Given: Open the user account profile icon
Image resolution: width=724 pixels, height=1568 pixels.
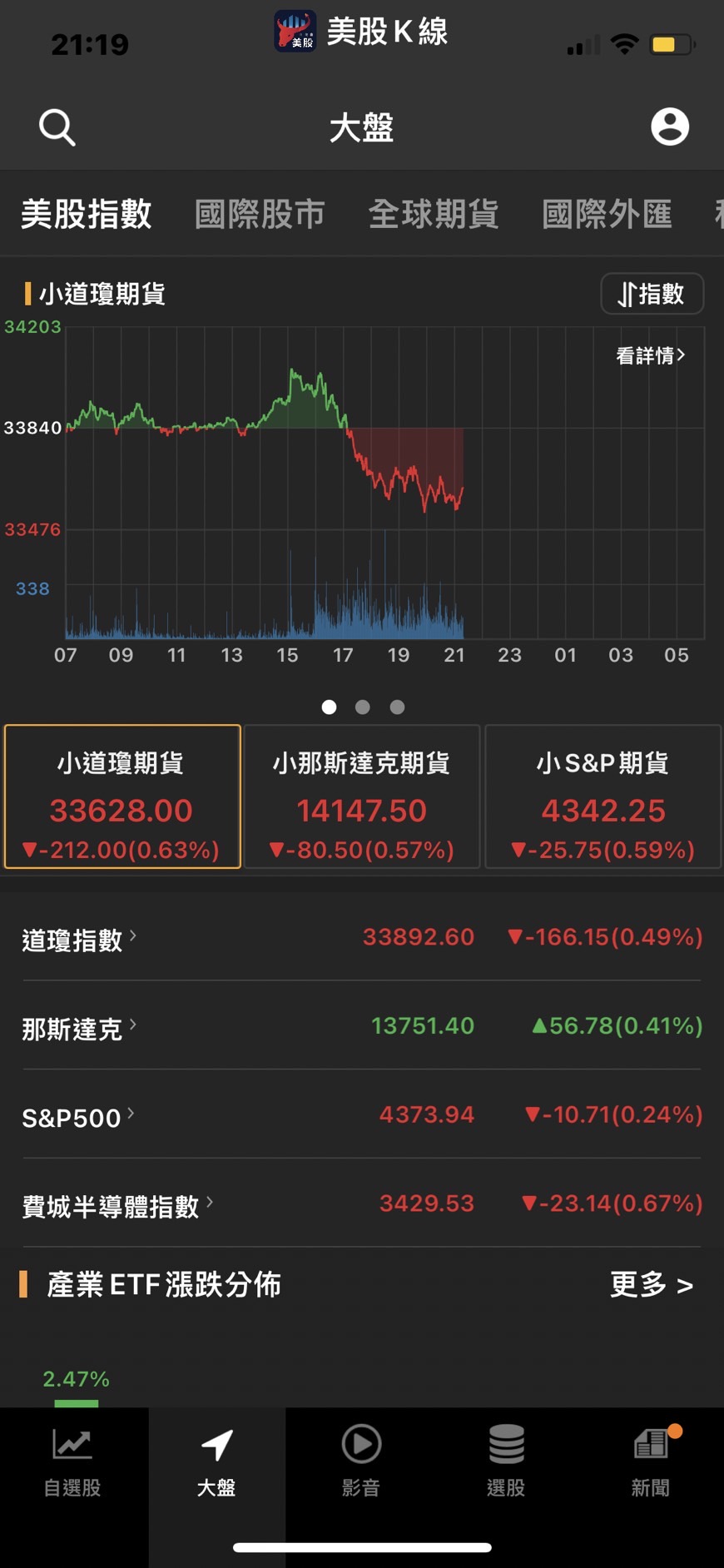Looking at the screenshot, I should click(x=670, y=127).
